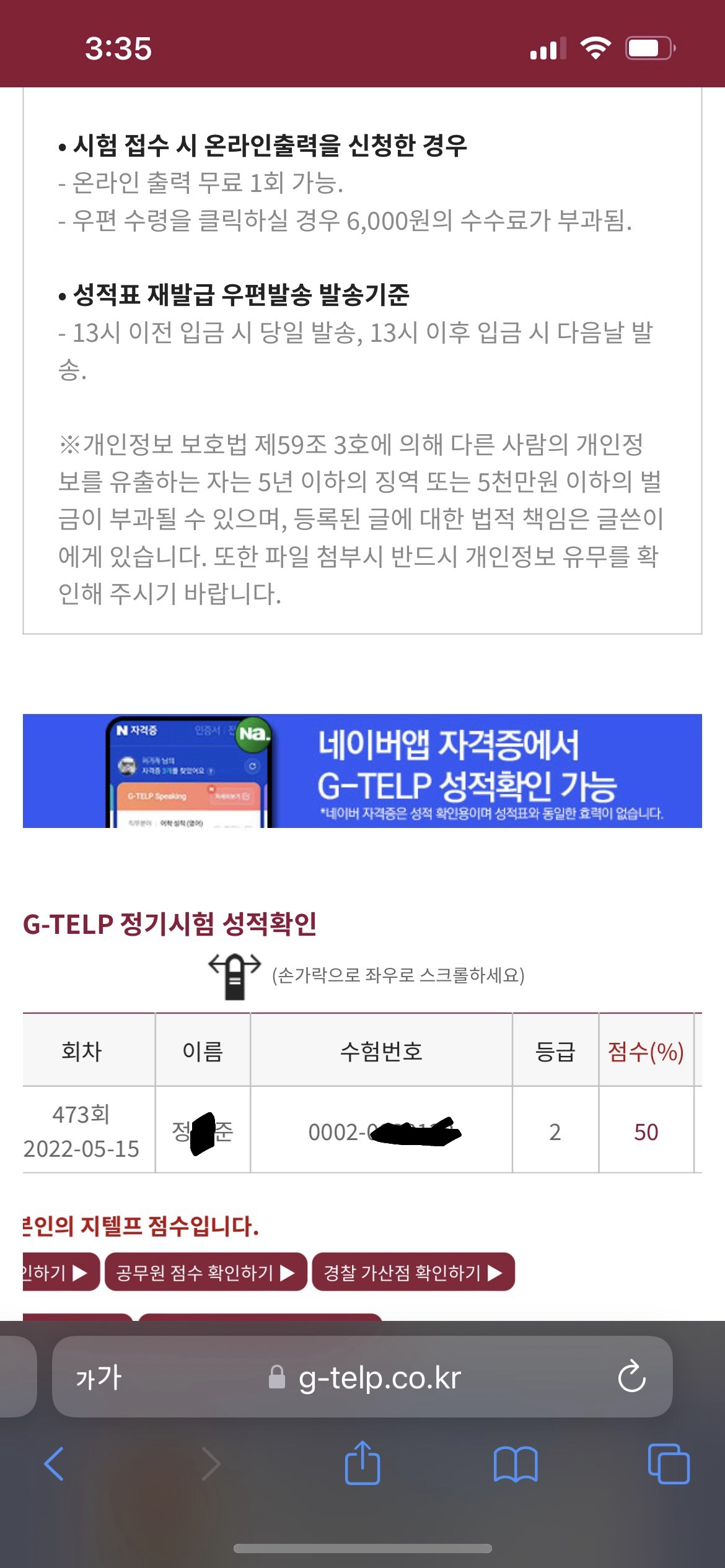This screenshot has width=725, height=1568.
Task: Reload the g-telp.co.kr page
Action: tap(631, 1378)
